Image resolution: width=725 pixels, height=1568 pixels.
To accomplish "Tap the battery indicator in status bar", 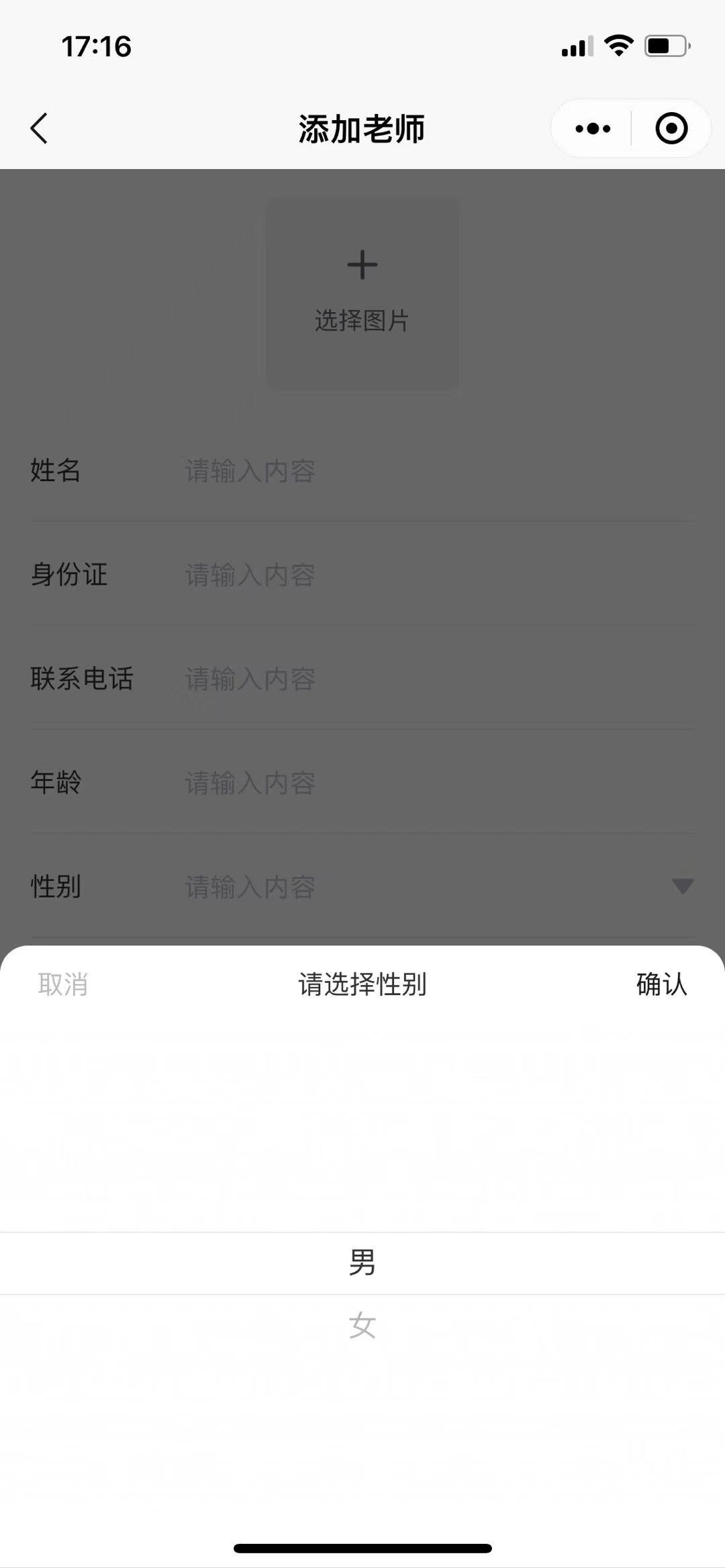I will pos(665,44).
